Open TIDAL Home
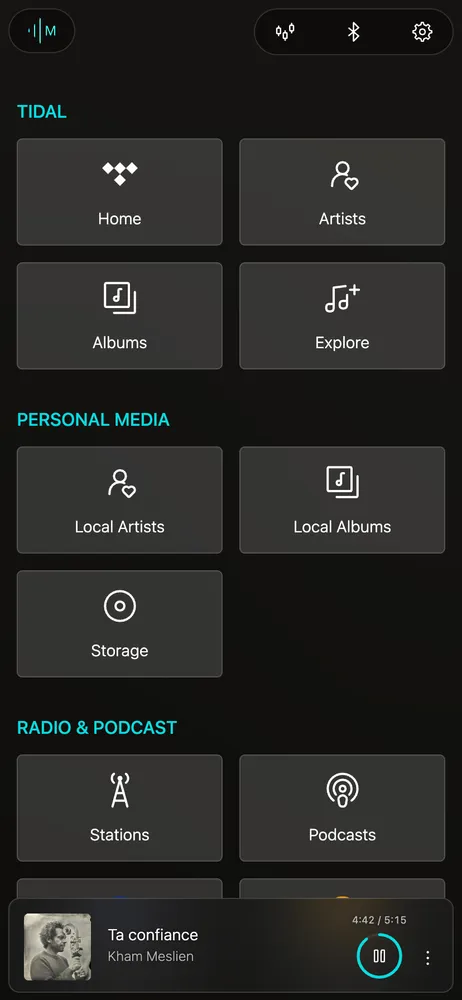 tap(119, 192)
